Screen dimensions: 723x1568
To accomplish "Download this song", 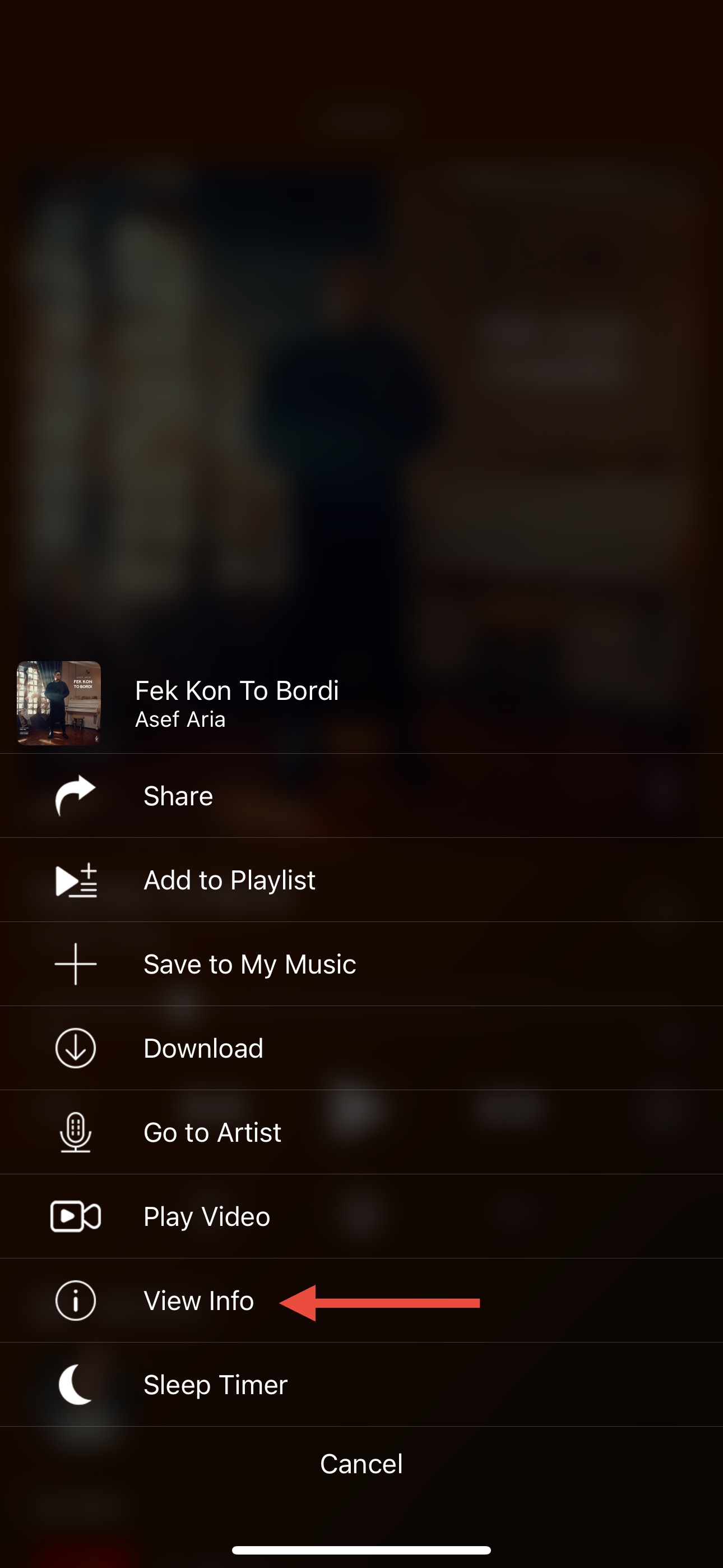I will [x=203, y=1048].
